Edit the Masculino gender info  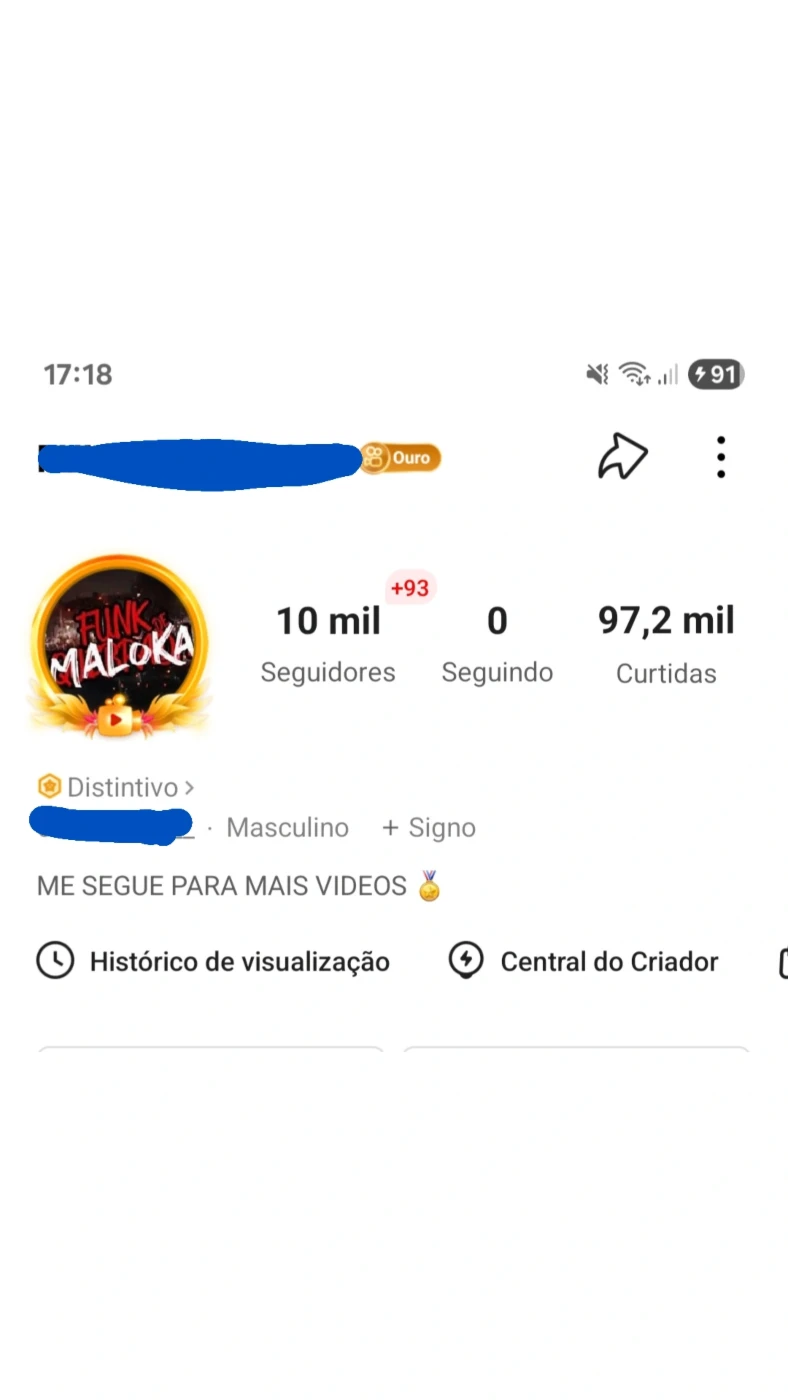coord(287,828)
